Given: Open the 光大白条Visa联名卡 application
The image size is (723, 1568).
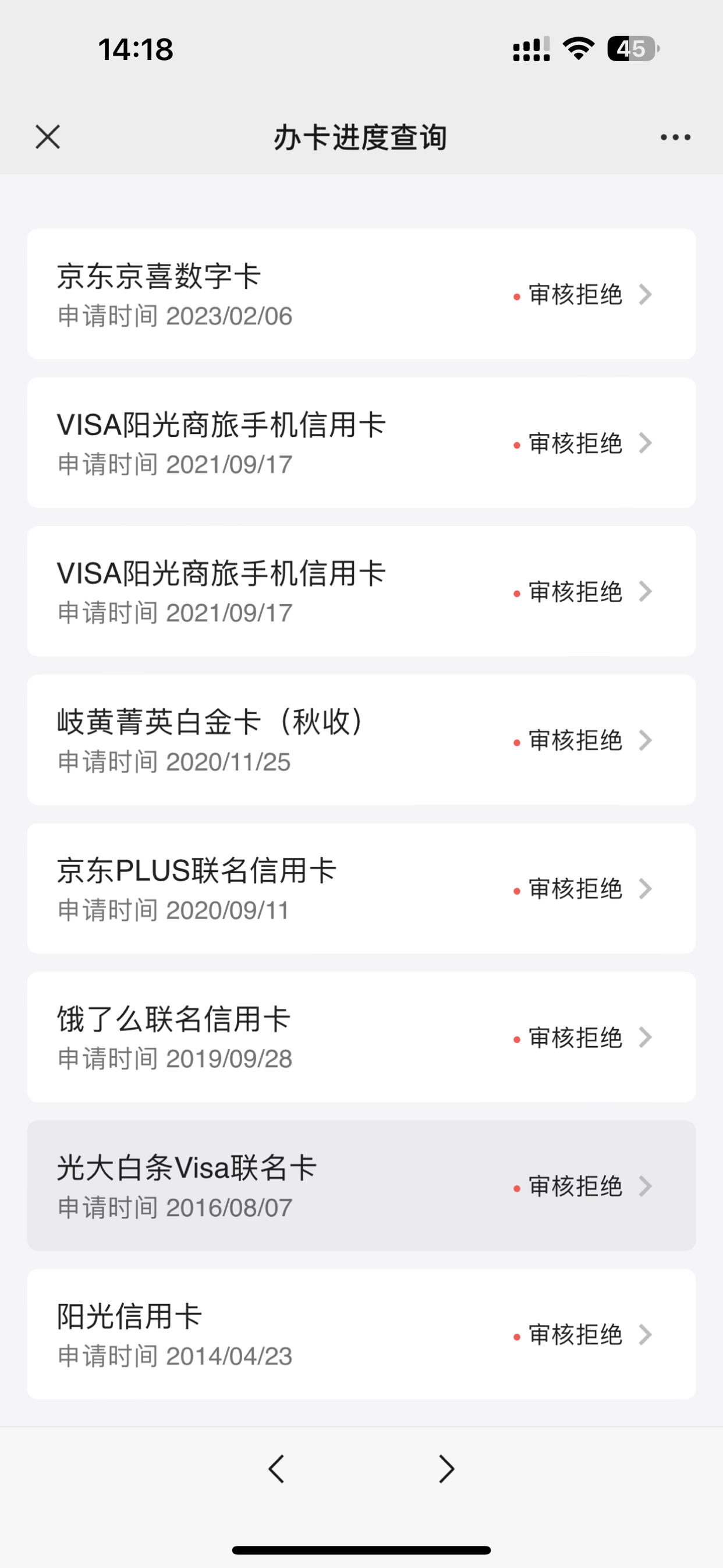Looking at the screenshot, I should click(361, 1185).
